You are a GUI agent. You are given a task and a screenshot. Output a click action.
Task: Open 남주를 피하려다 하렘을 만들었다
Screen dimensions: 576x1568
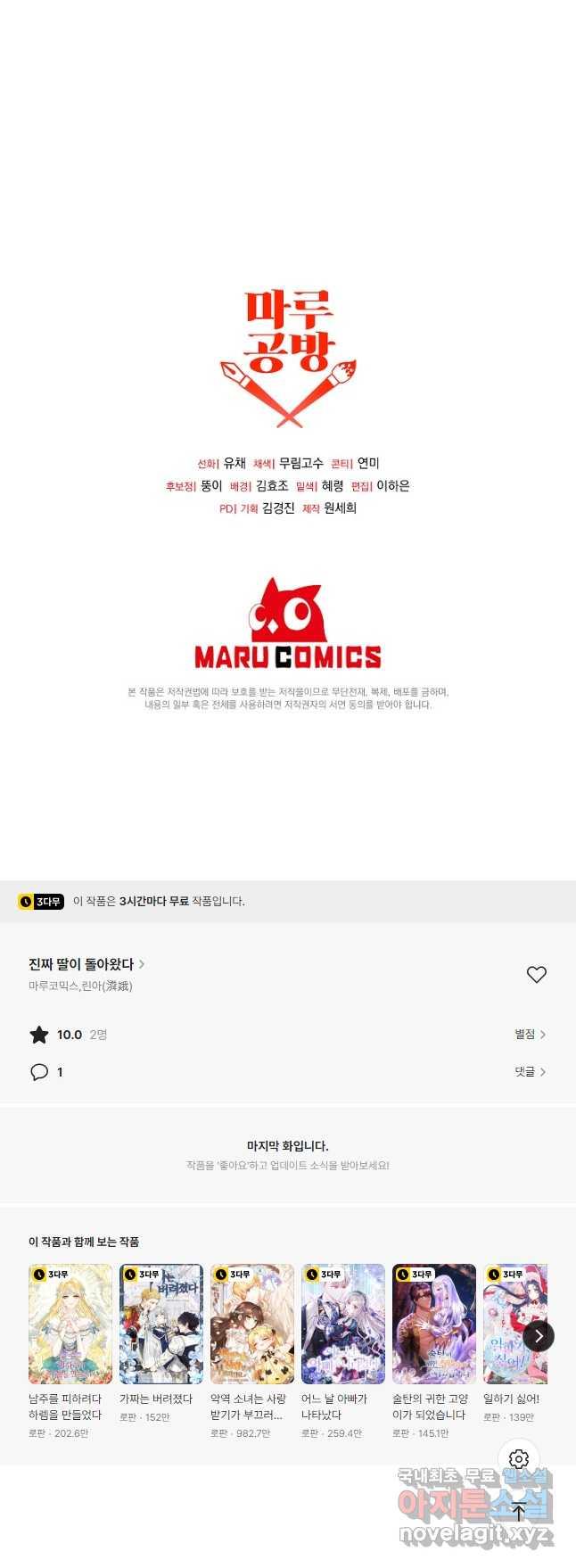(x=70, y=1325)
